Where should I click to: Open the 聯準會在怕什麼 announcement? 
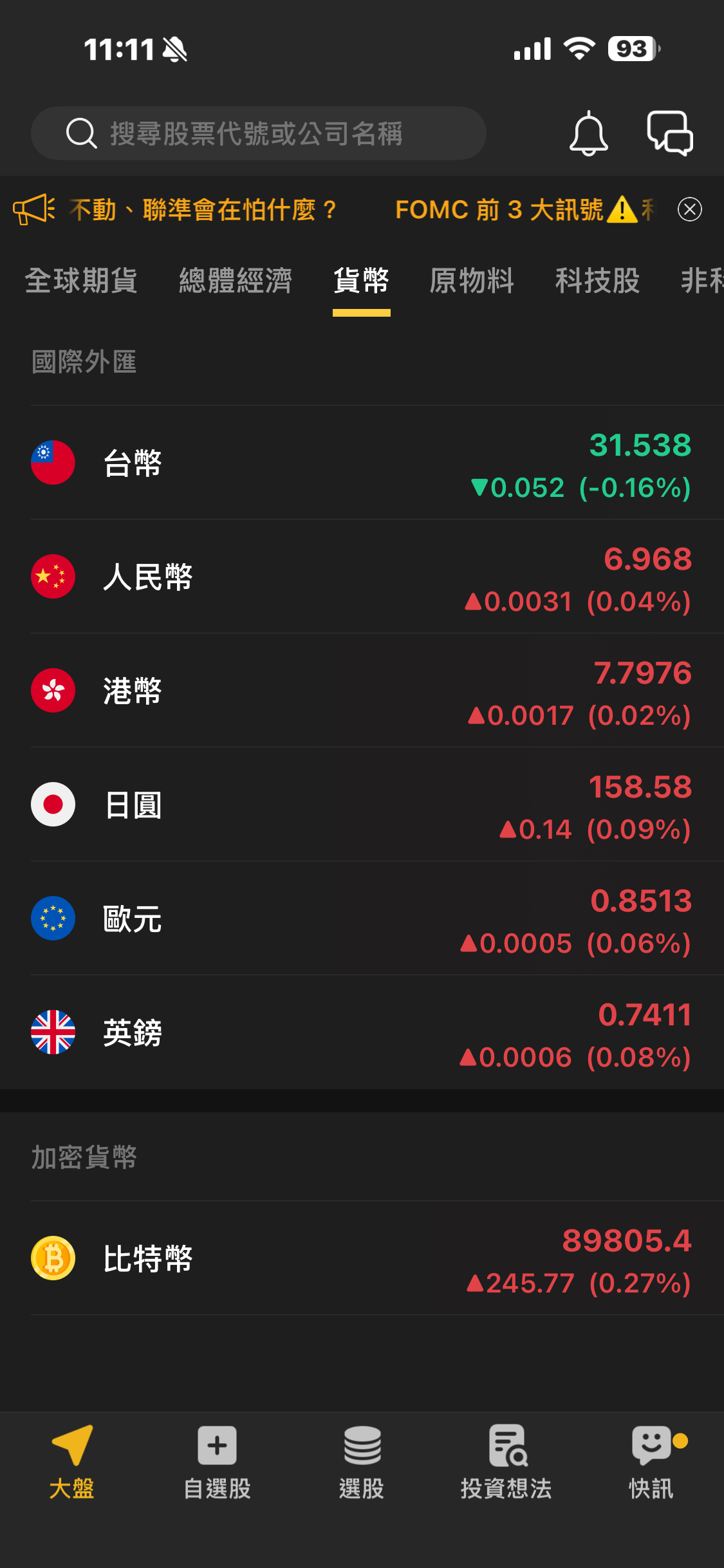pos(203,210)
